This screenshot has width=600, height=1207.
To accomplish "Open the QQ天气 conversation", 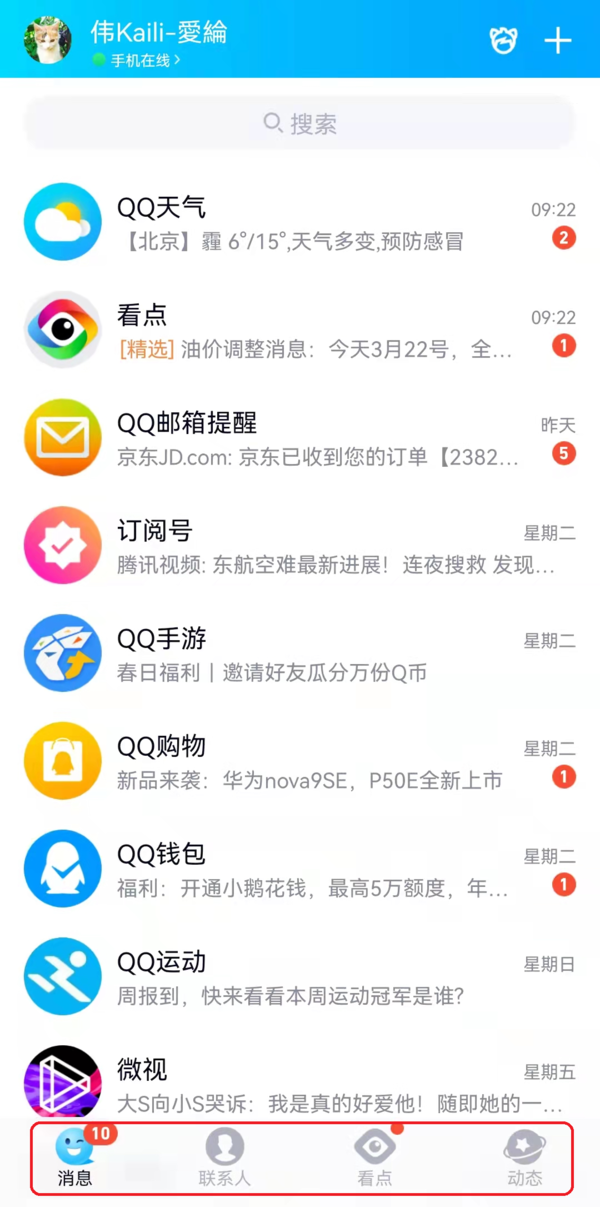I will point(300,223).
